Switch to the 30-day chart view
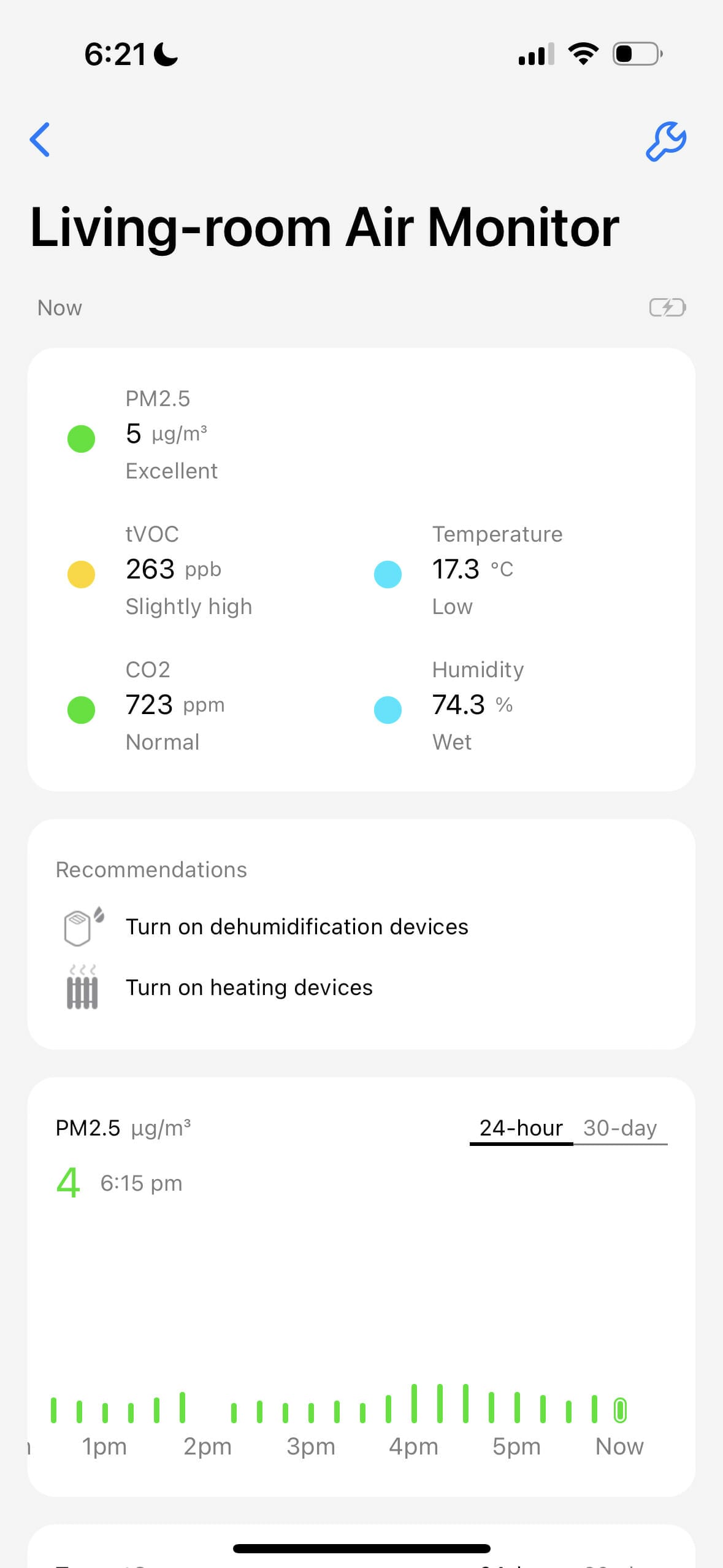 [x=619, y=1128]
